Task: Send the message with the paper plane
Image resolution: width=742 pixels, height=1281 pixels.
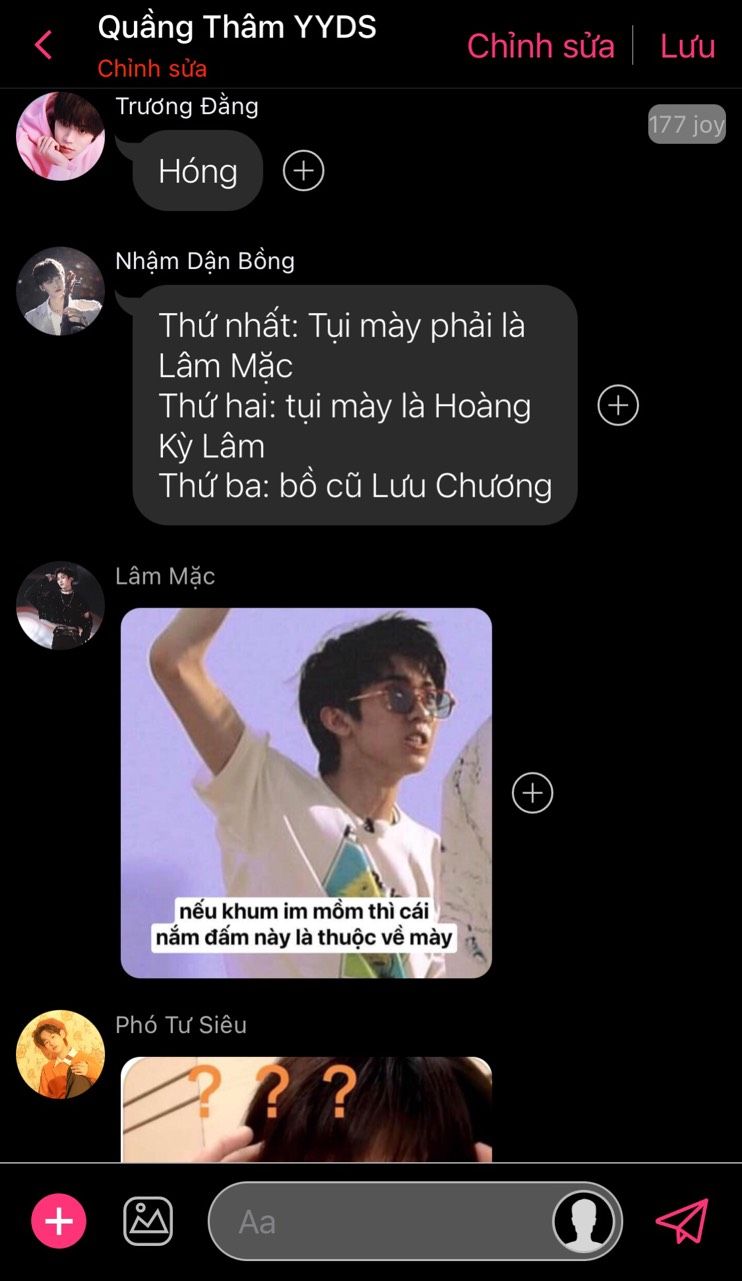Action: click(682, 1221)
